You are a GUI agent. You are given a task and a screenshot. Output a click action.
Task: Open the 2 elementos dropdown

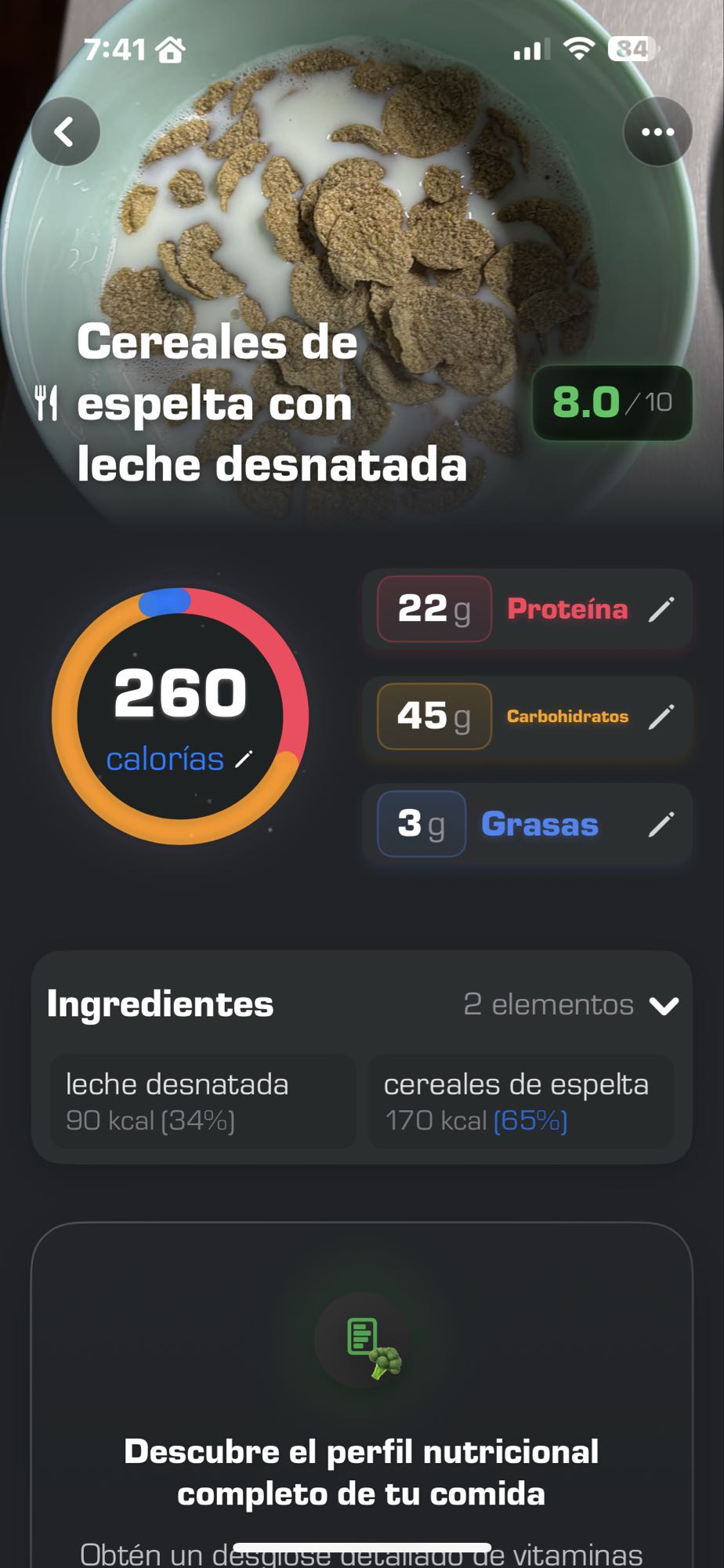tap(548, 1004)
